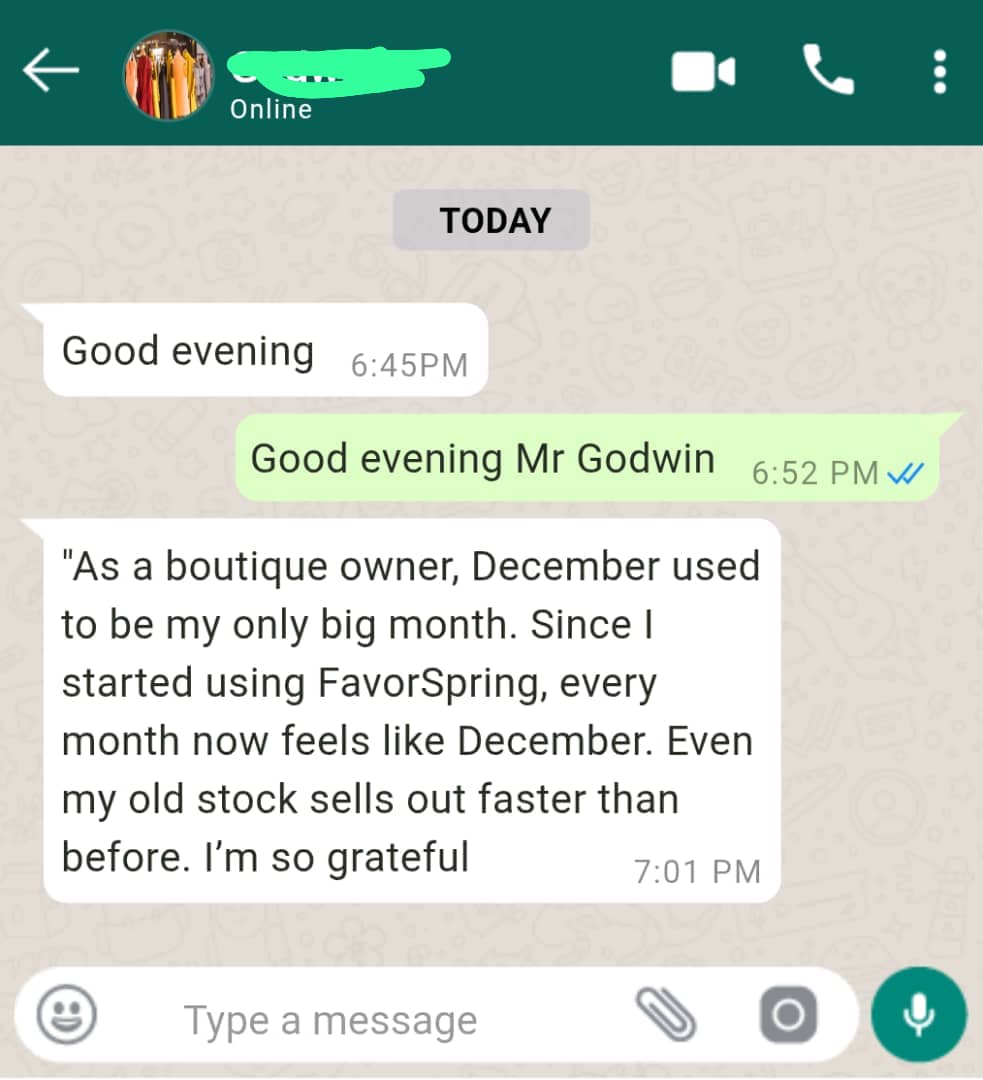Tap the voice message microphone button

point(918,1015)
